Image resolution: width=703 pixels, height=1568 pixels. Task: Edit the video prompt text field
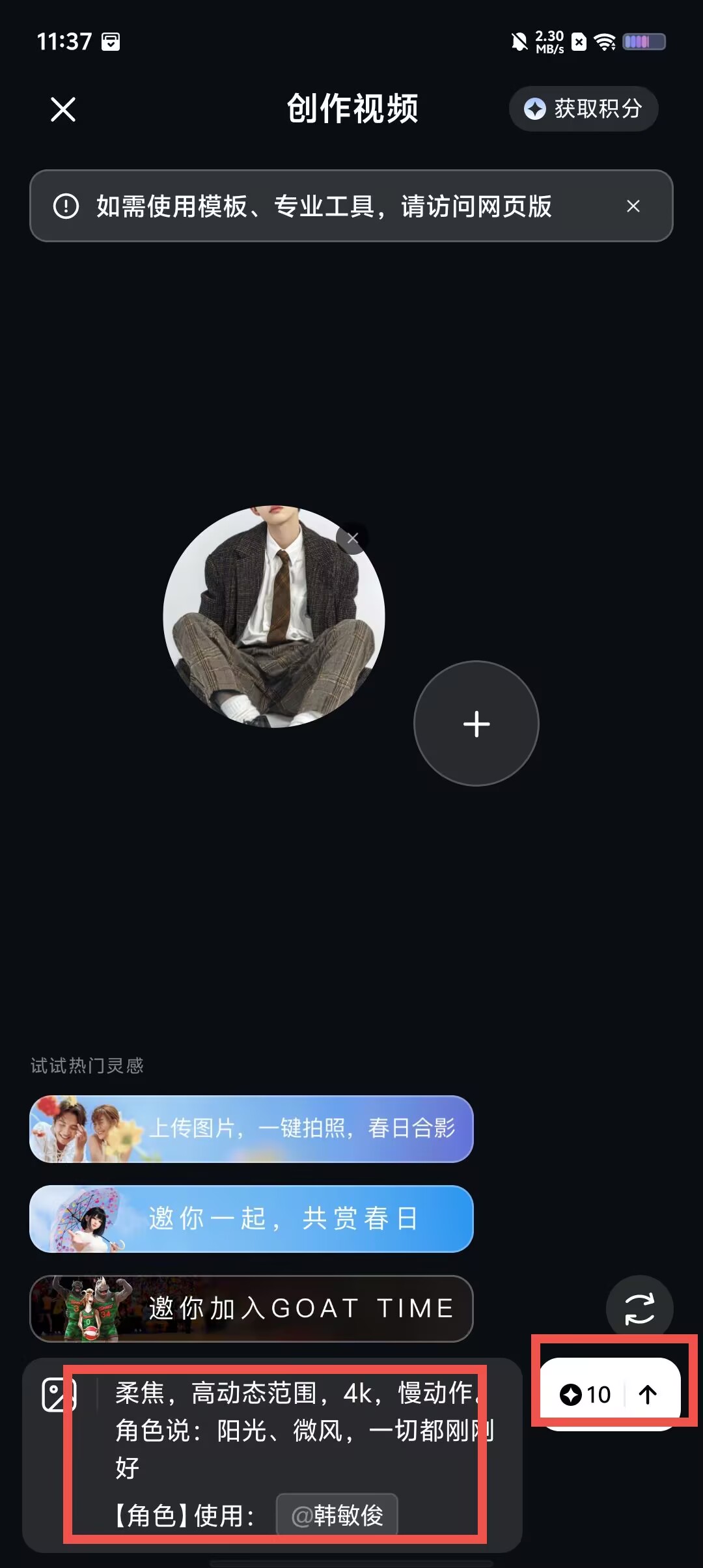pyautogui.click(x=305, y=1430)
